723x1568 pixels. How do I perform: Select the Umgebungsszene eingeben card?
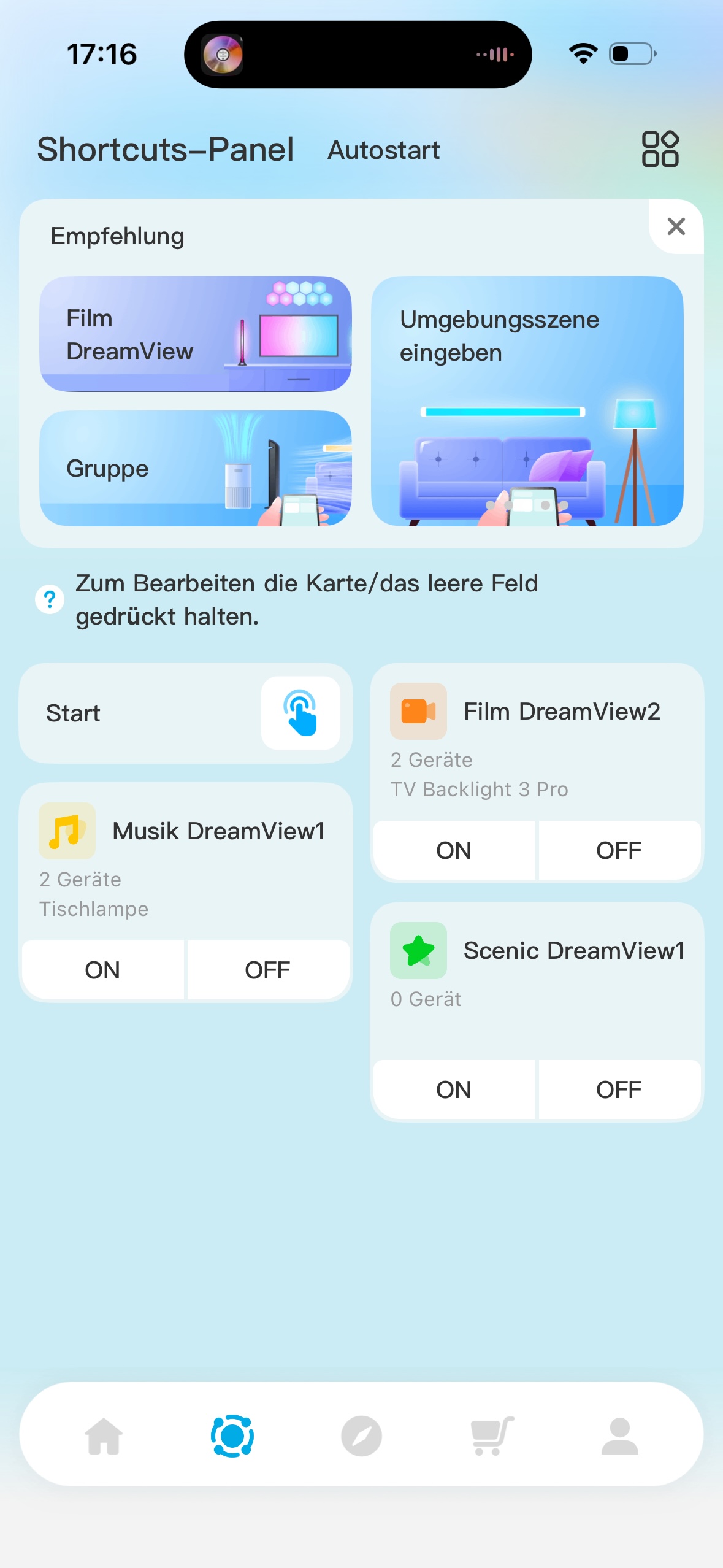527,401
